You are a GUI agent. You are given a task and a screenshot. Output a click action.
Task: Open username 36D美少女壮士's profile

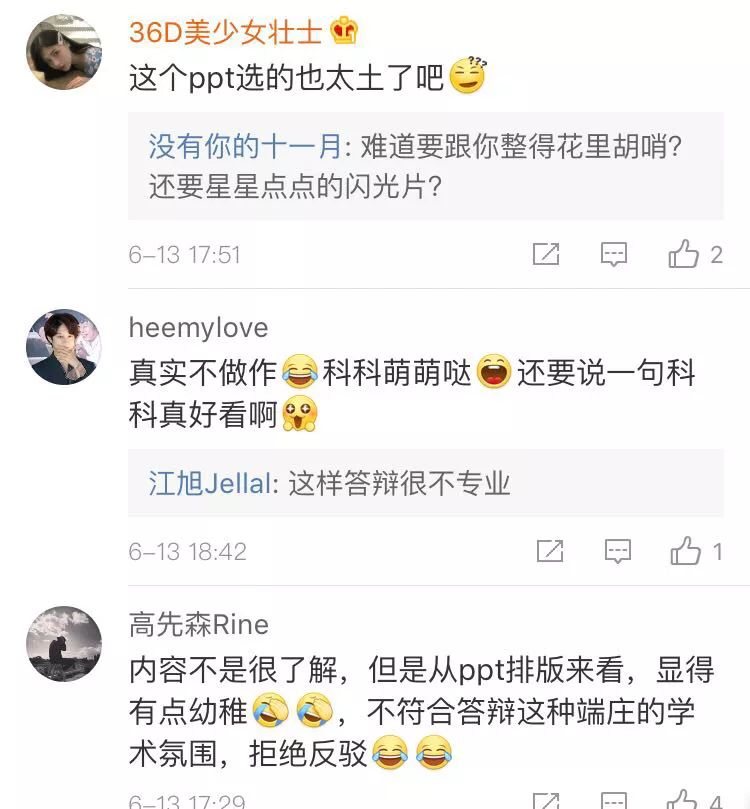click(226, 31)
